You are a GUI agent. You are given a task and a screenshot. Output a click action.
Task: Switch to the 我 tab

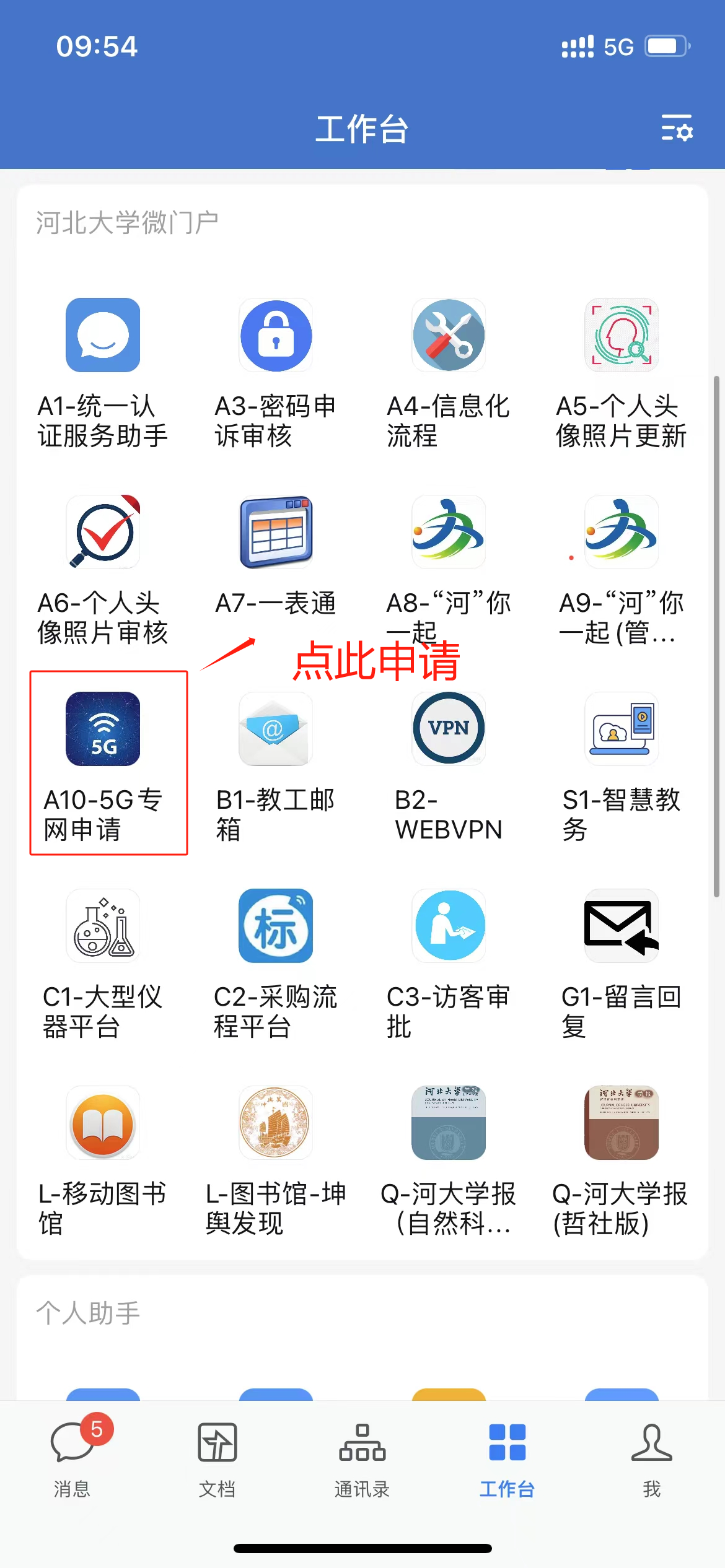pyautogui.click(x=651, y=1457)
